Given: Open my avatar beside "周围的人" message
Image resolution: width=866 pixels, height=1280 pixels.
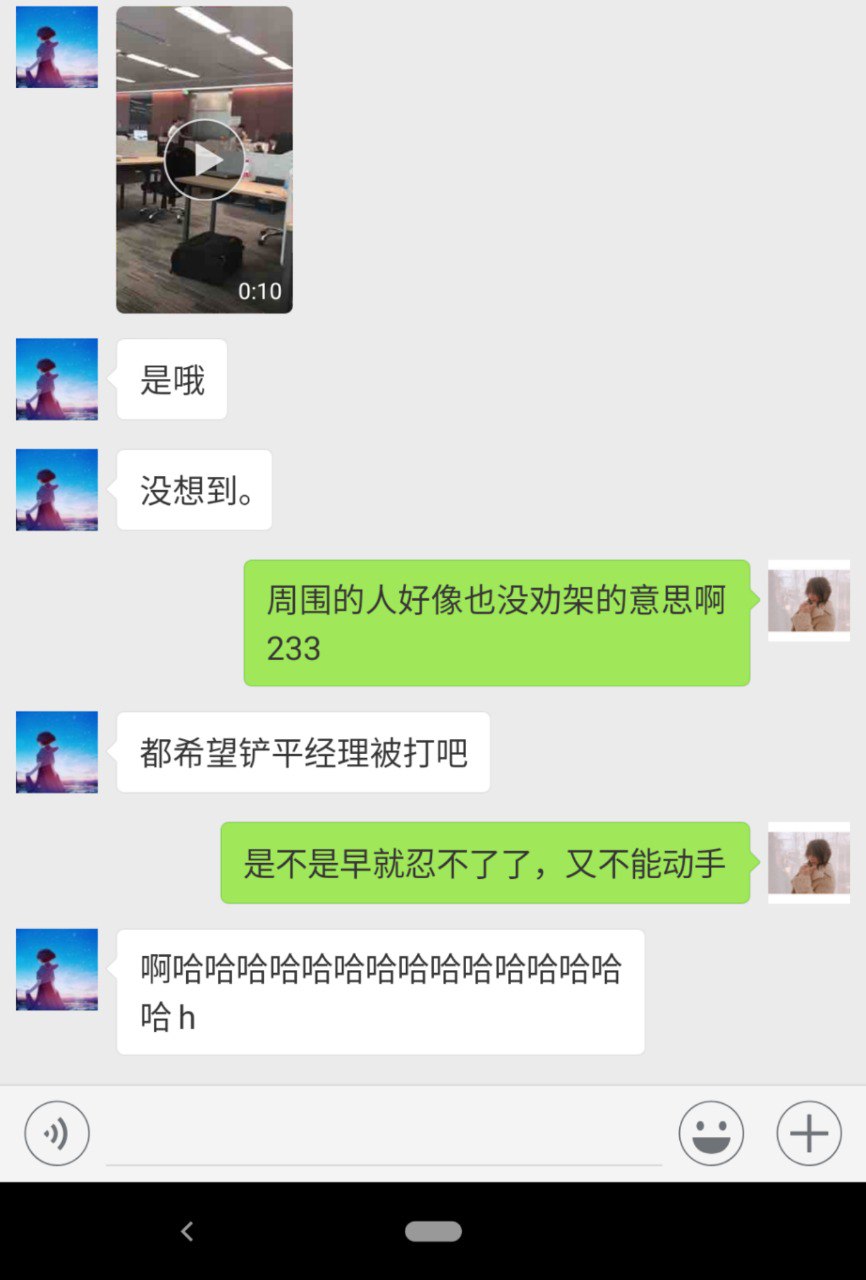Looking at the screenshot, I should (x=809, y=600).
